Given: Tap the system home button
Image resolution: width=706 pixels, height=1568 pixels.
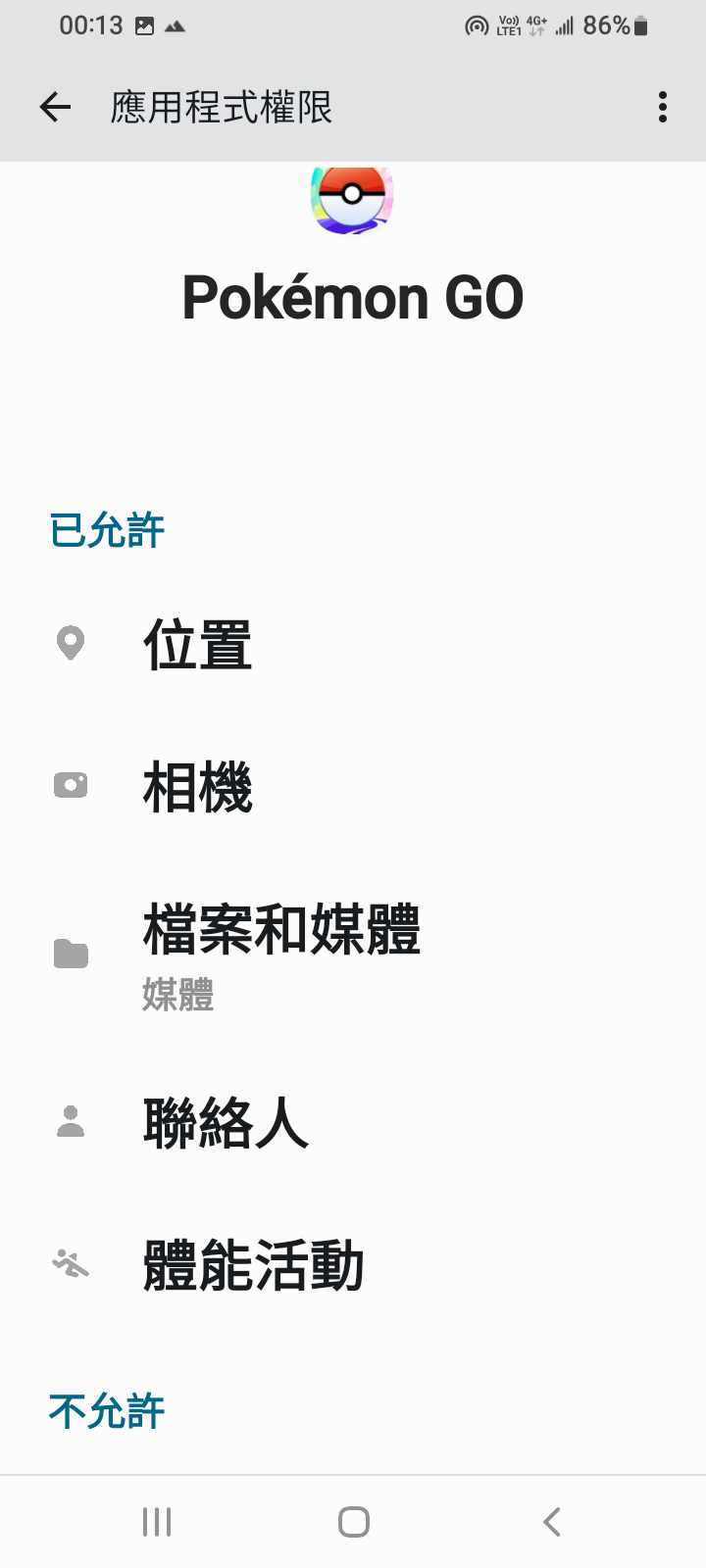Looking at the screenshot, I should click(x=353, y=1521).
